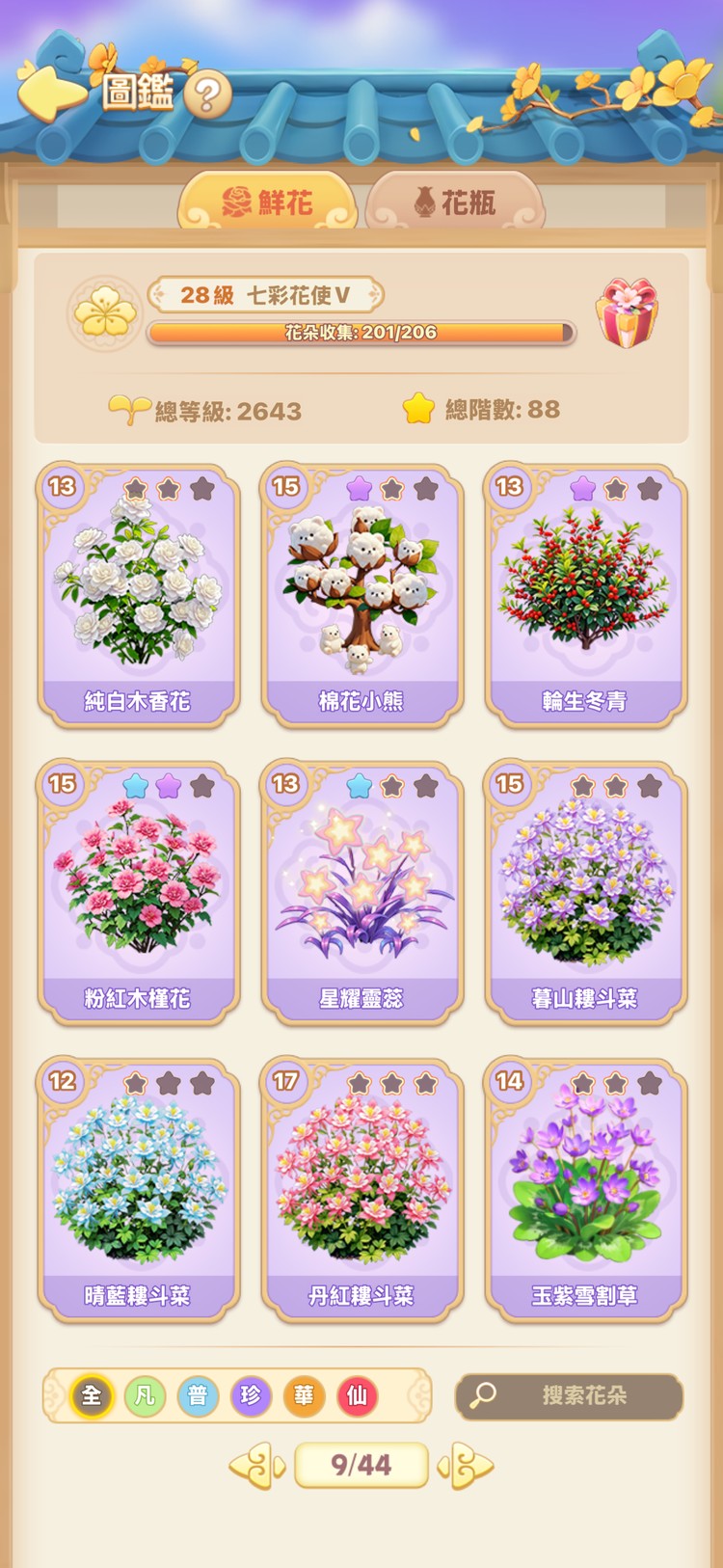Select the 鮮花 tab
The height and width of the screenshot is (1568, 723).
[267, 203]
